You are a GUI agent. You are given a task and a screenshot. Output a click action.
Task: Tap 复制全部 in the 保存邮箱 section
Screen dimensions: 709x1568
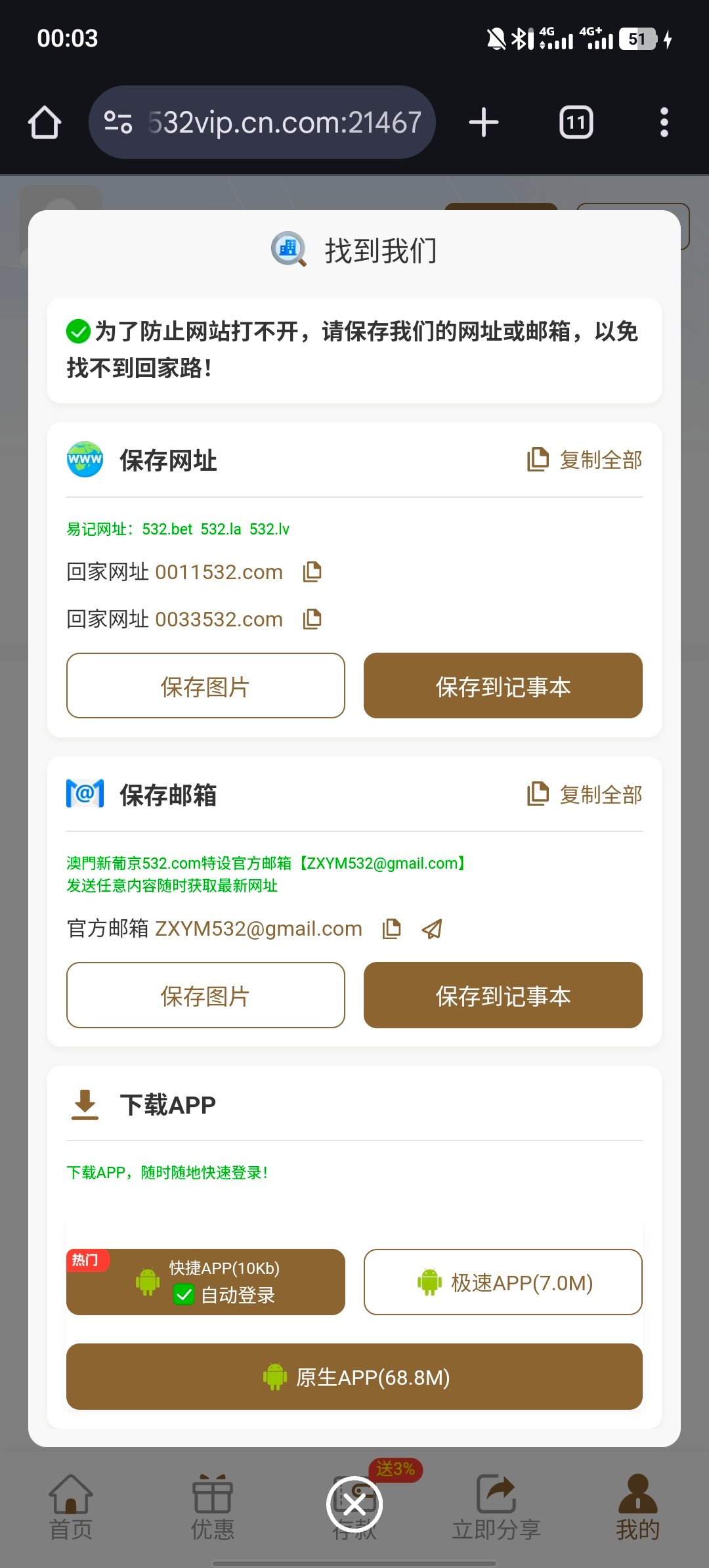(x=585, y=794)
